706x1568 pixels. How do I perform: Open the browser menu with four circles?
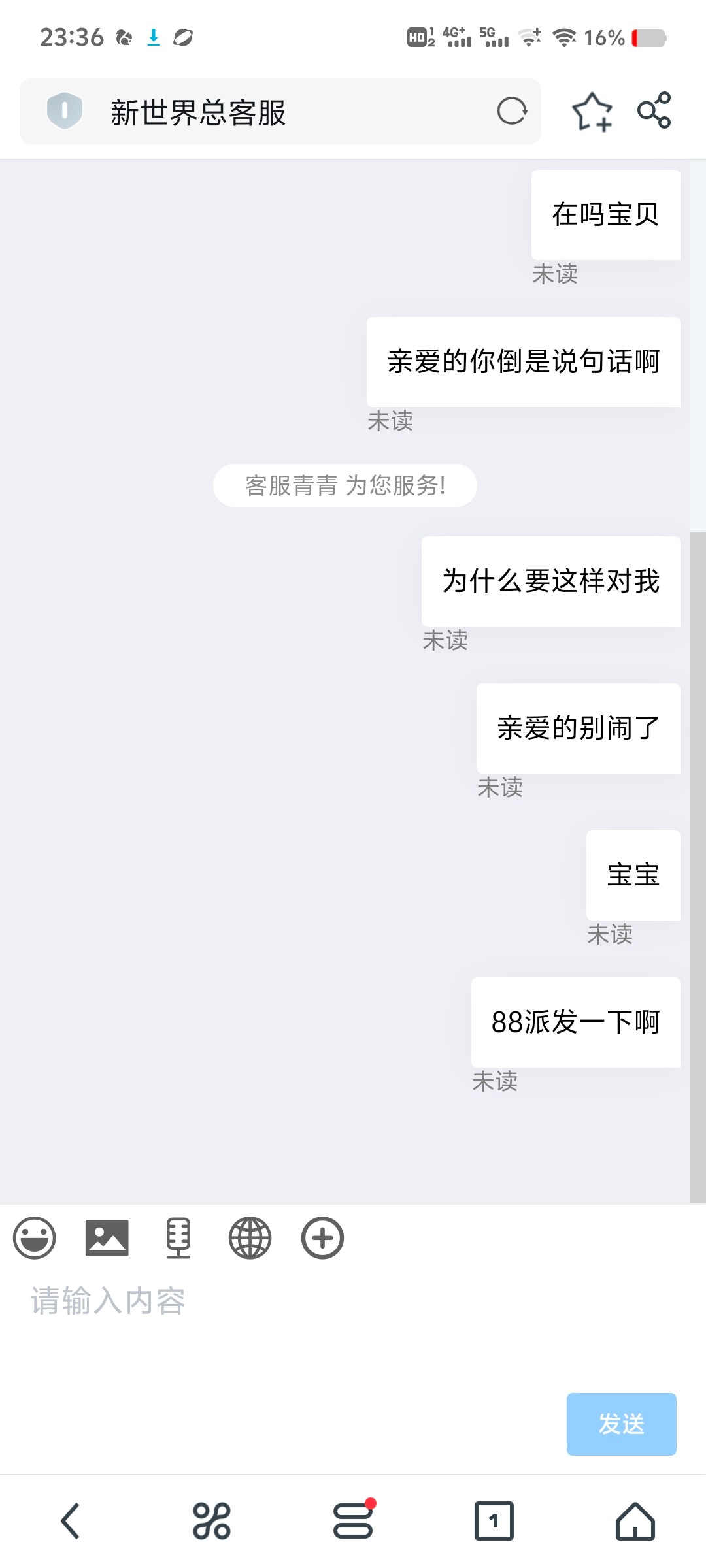(x=212, y=1521)
